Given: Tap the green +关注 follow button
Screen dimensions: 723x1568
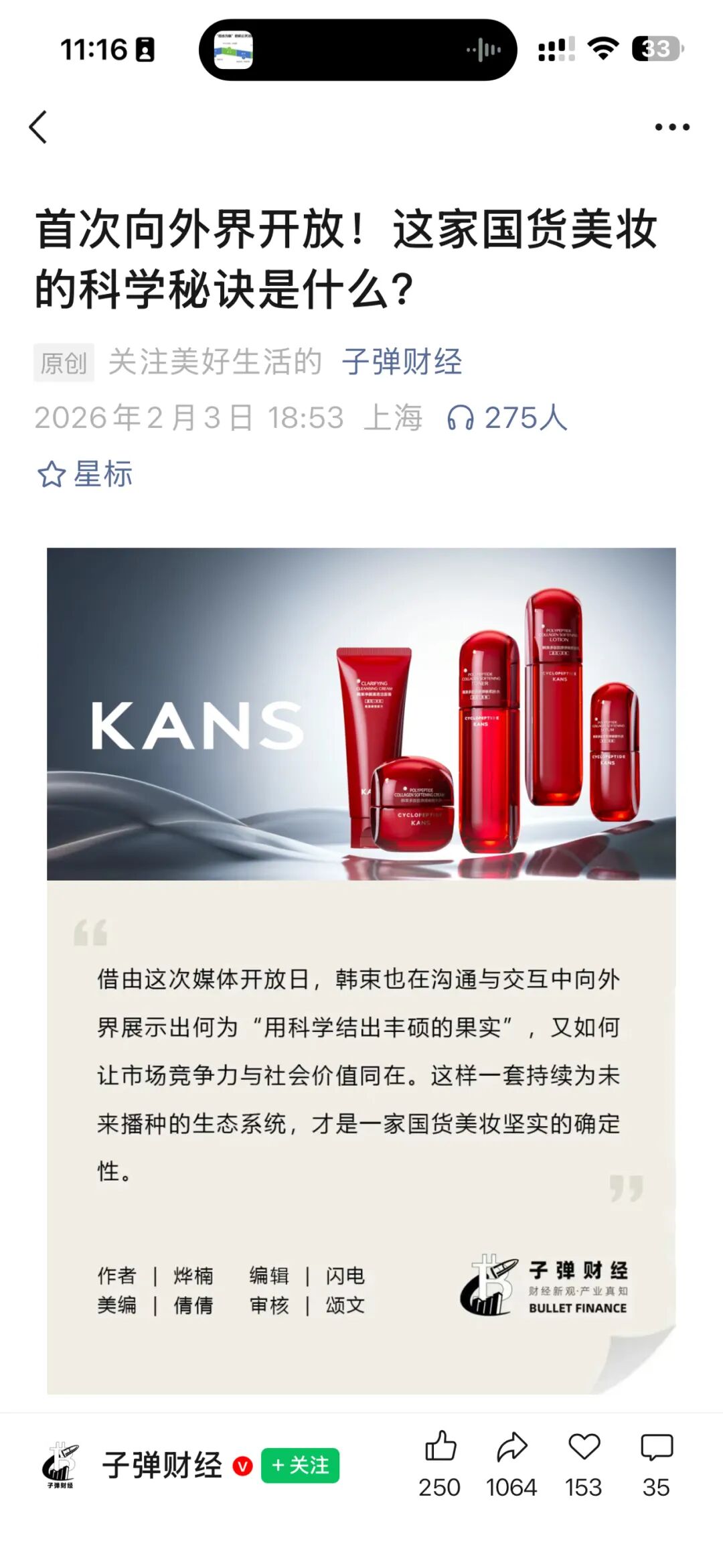Looking at the screenshot, I should click(300, 1465).
